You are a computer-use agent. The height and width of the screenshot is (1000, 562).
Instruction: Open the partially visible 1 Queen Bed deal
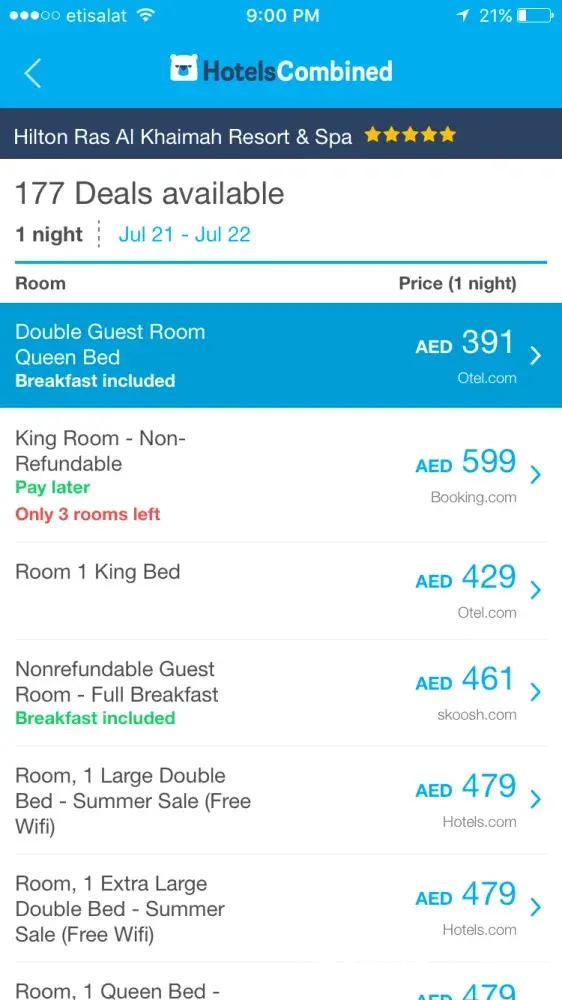281,982
